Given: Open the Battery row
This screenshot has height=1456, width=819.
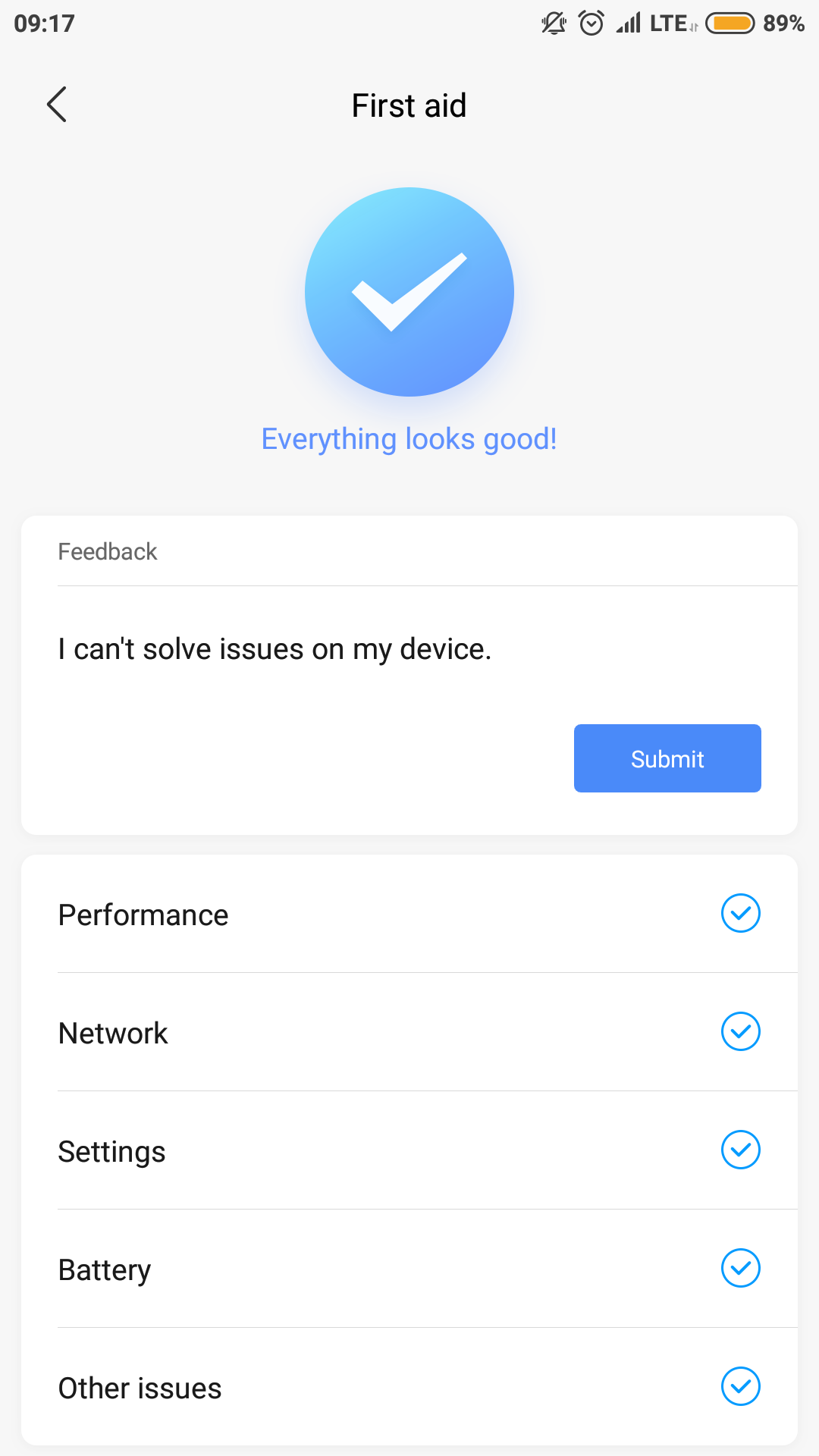Looking at the screenshot, I should pos(409,1269).
